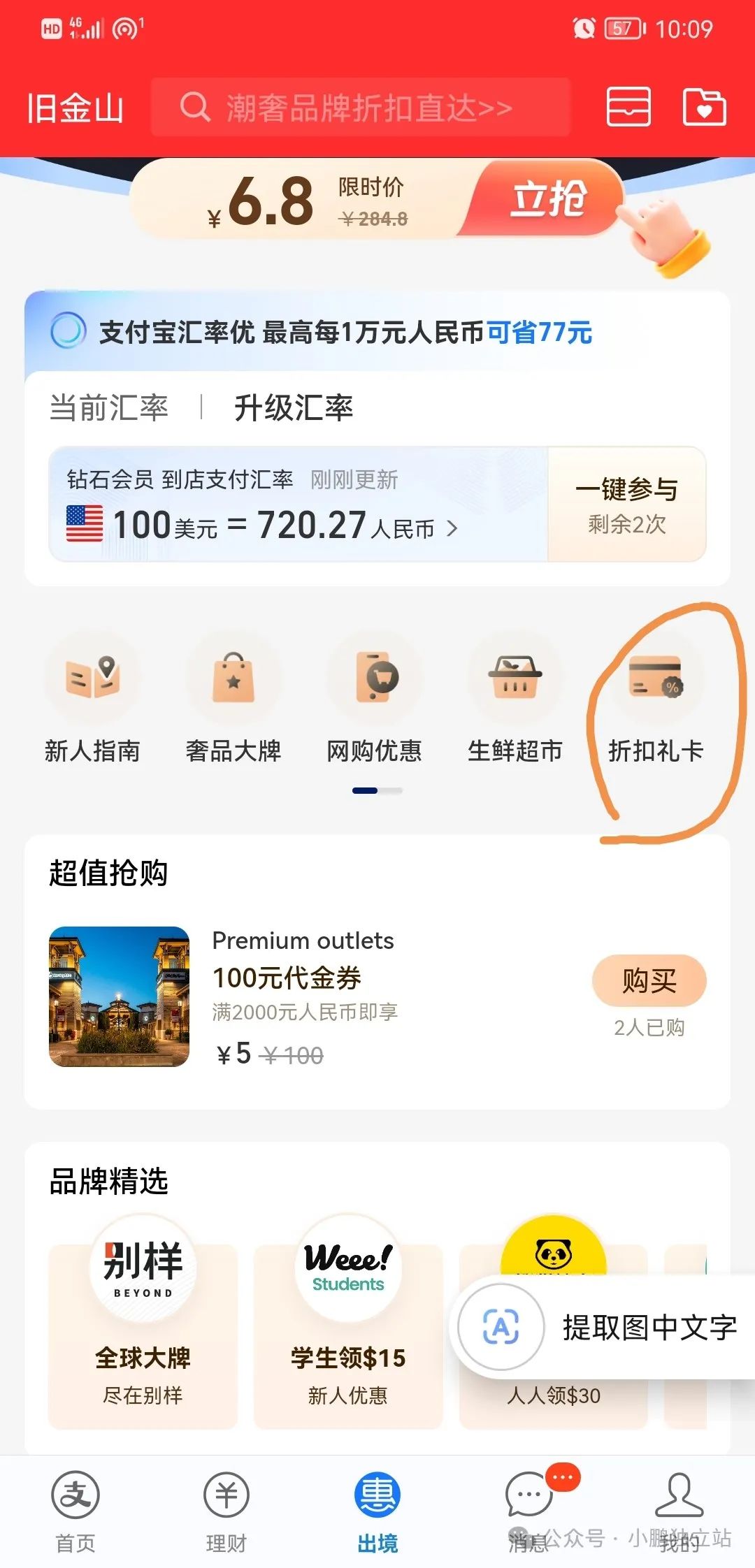This screenshot has width=755, height=1568.
Task: Tap 提取图中文字 to extract text
Action: [601, 1327]
